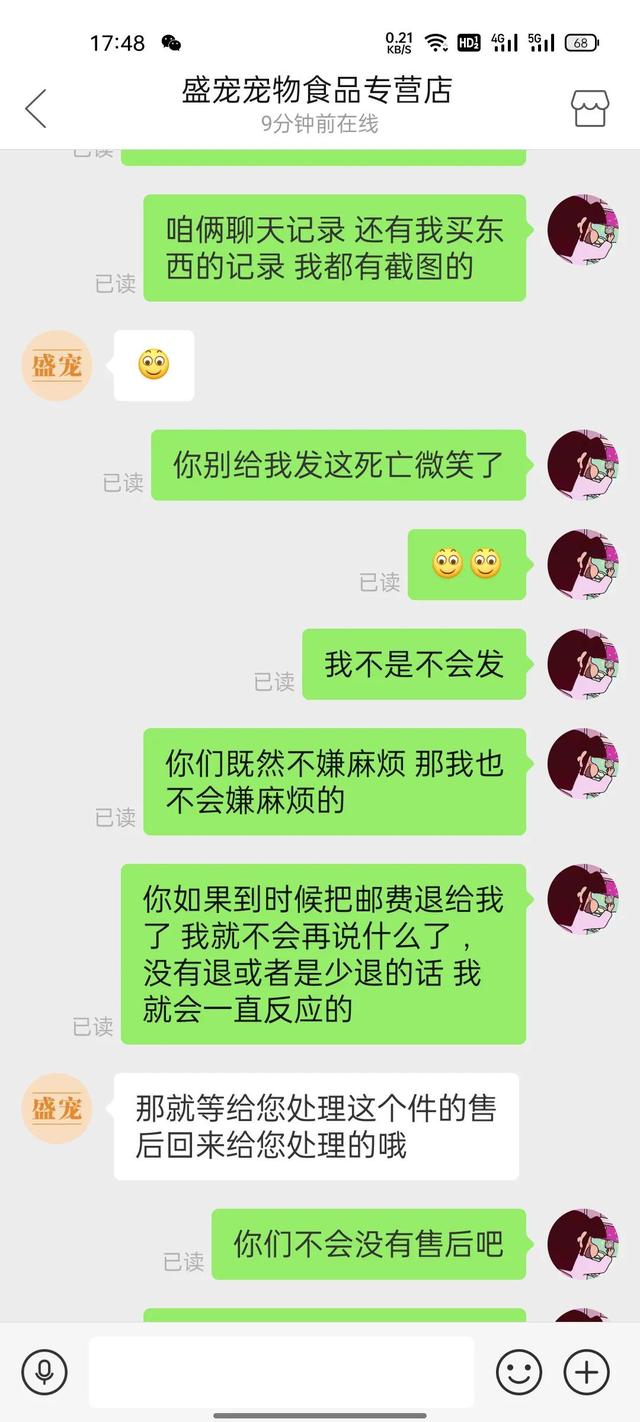Open 盛宠 avatar beside 那就等给您处理 message
Viewport: 640px width, 1422px height.
(x=57, y=1108)
